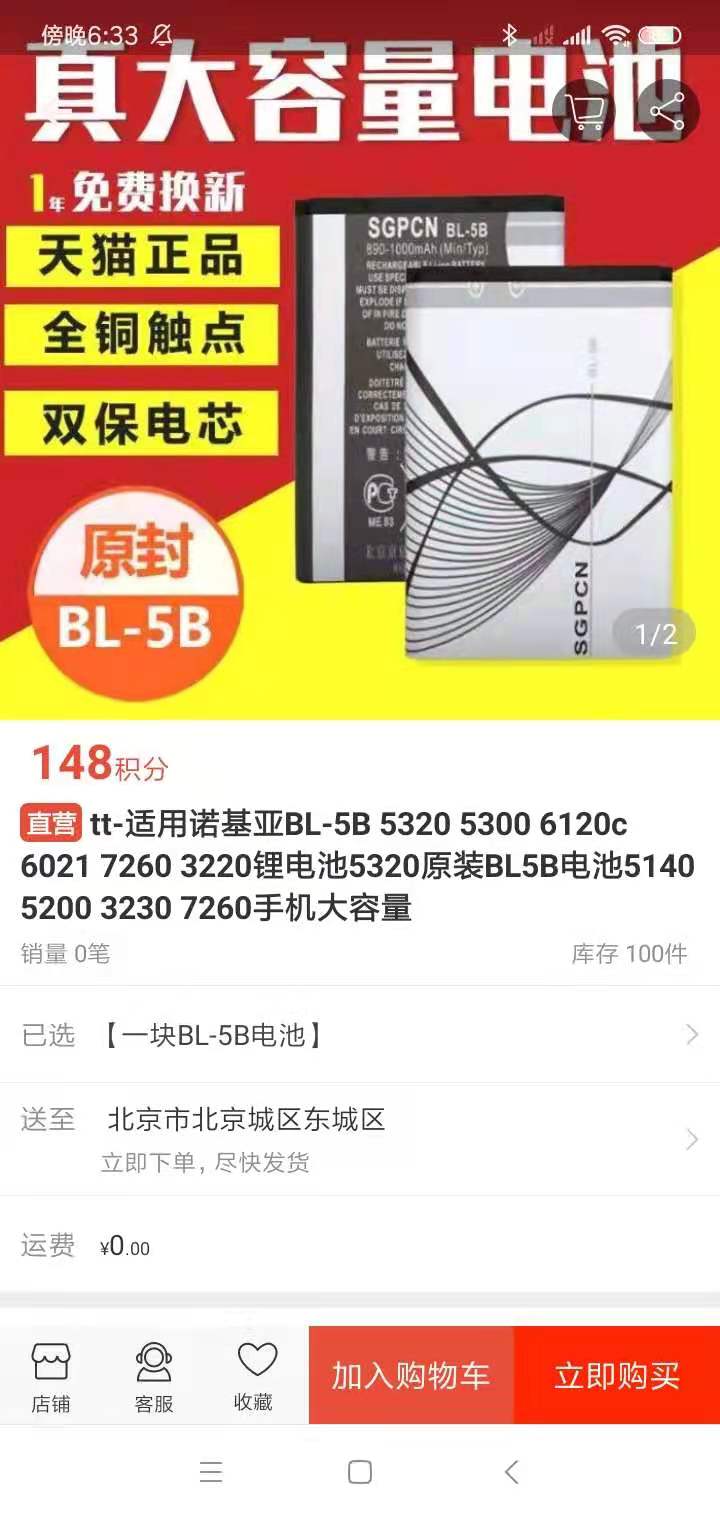Tap the back arrow in navigation bar
Screen dimensions: 720x1520
coord(511,1472)
